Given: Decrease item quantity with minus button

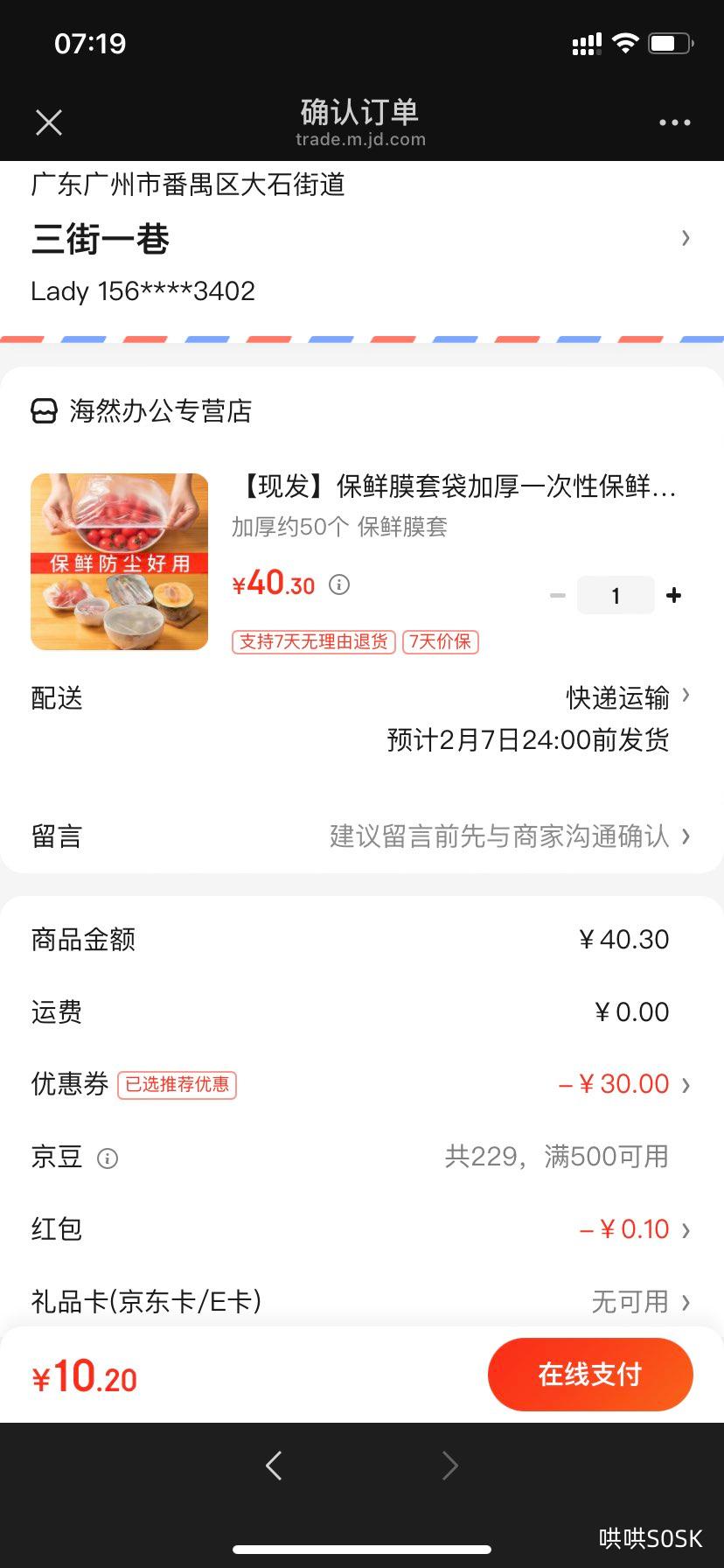Looking at the screenshot, I should pos(558,596).
